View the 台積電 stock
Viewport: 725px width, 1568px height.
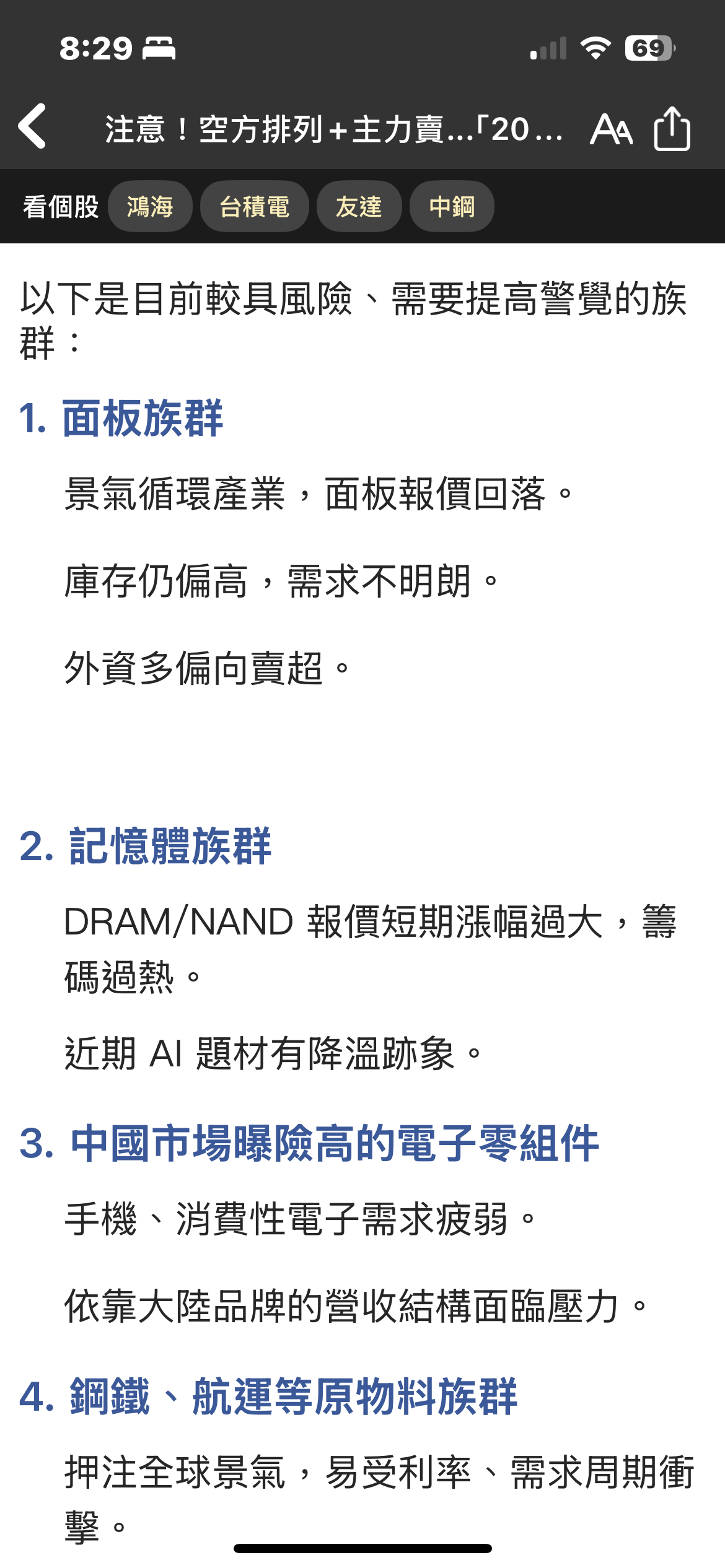pos(254,207)
